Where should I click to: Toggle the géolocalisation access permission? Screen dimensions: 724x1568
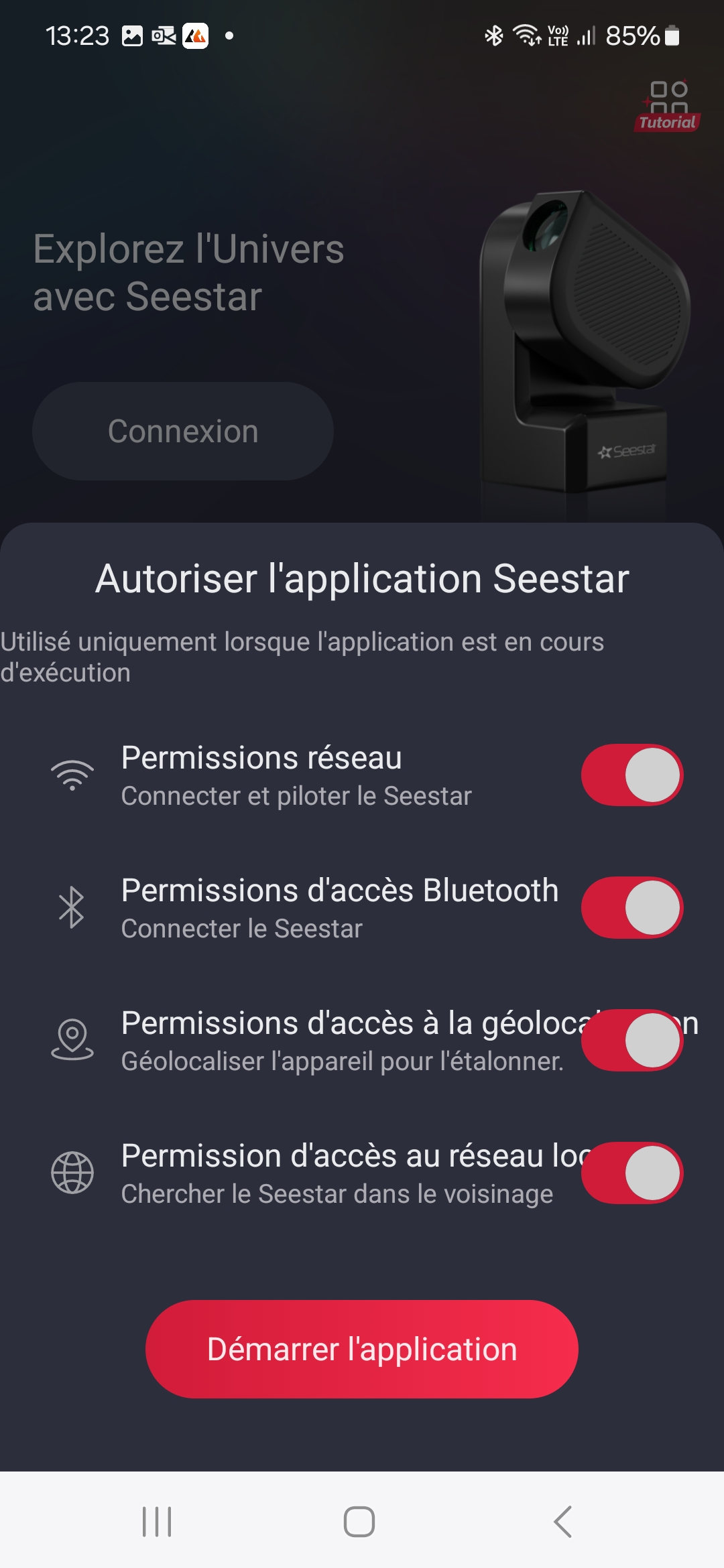631,1041
